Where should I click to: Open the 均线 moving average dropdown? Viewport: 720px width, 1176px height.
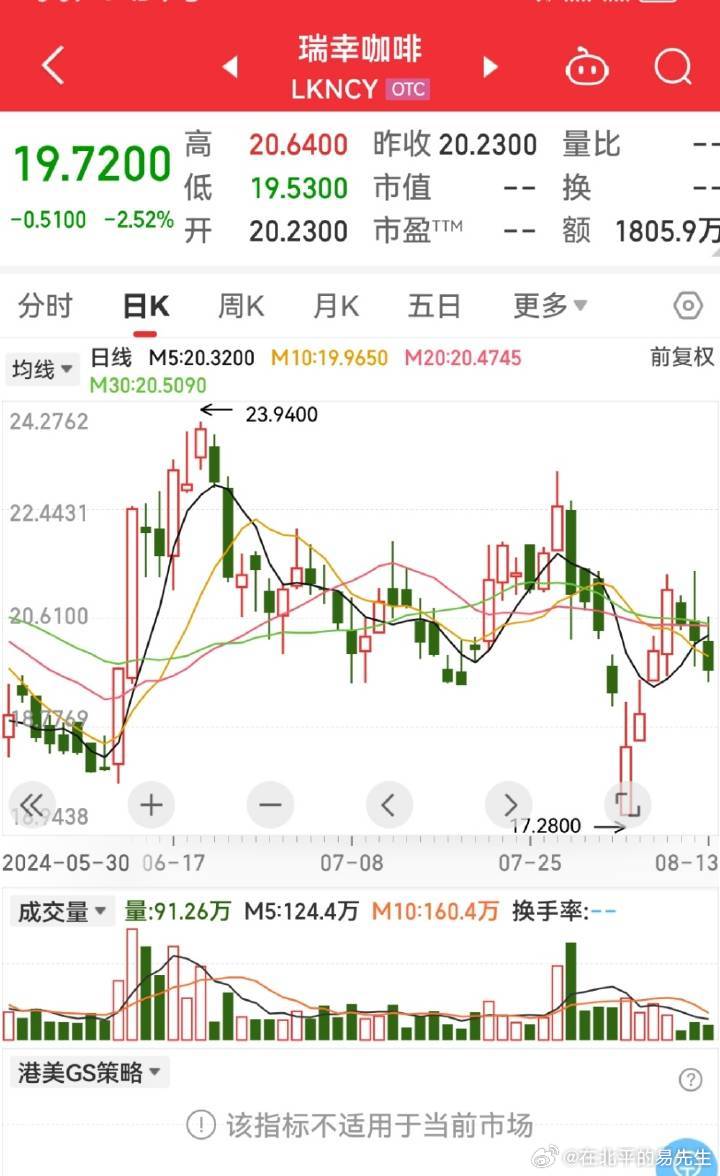tap(42, 370)
